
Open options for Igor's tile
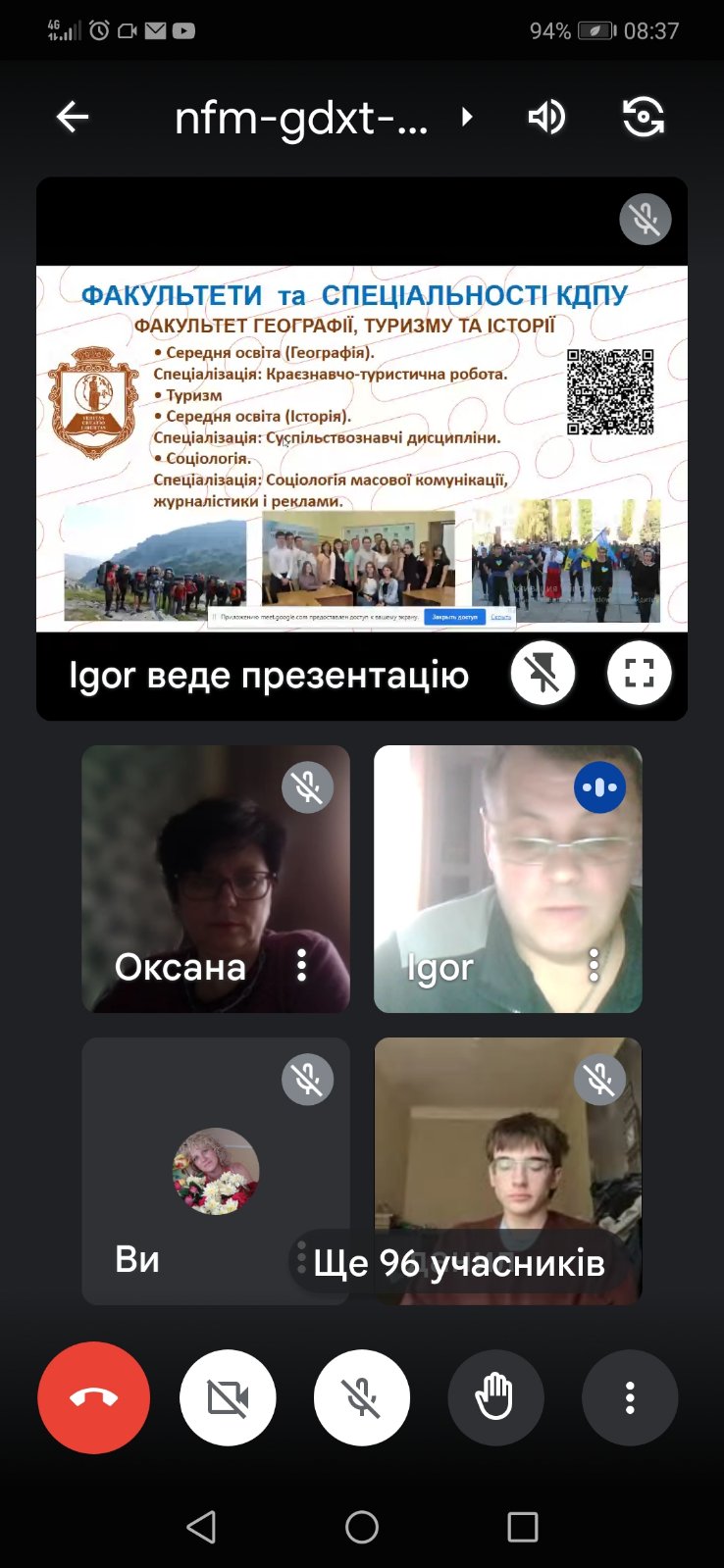[594, 966]
